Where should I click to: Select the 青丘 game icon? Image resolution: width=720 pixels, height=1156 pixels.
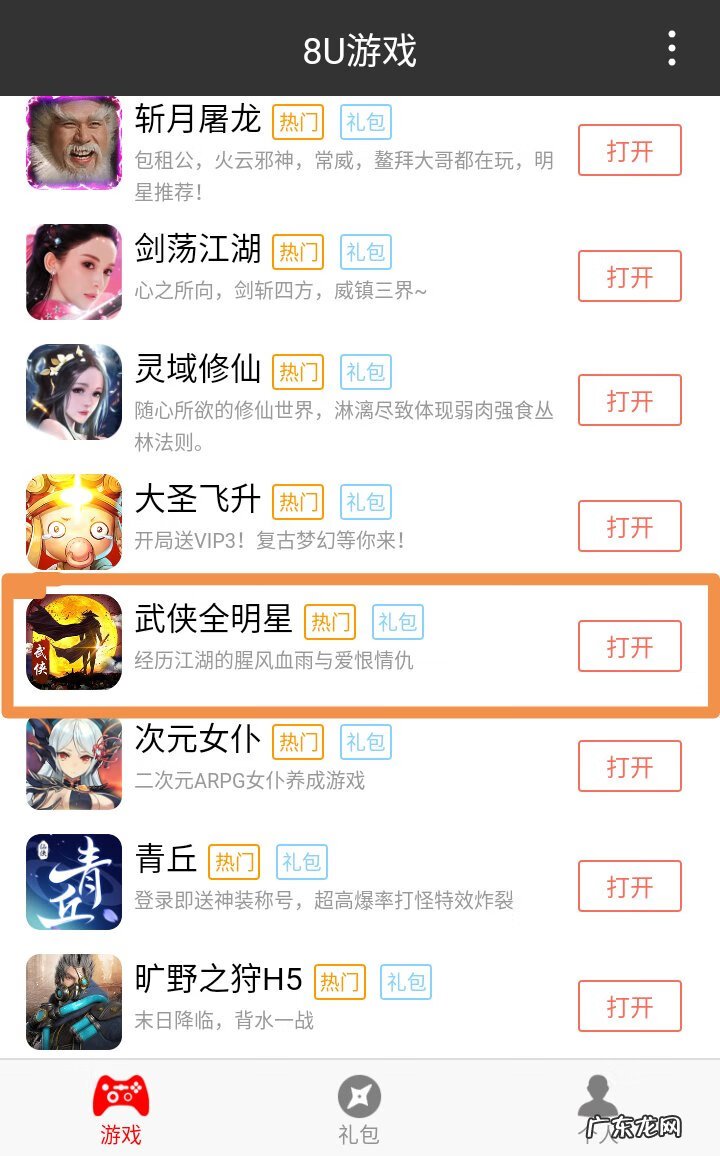[72, 881]
